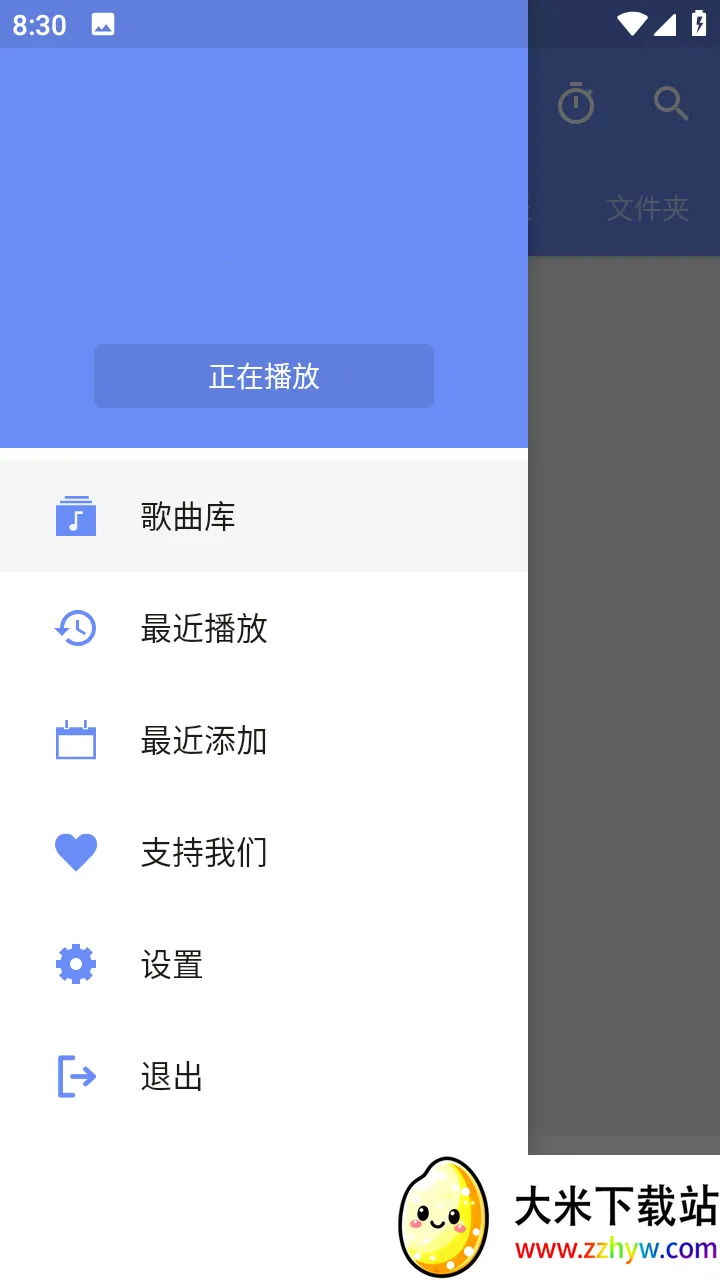
Task: Click the search magnifier icon
Action: coord(671,104)
